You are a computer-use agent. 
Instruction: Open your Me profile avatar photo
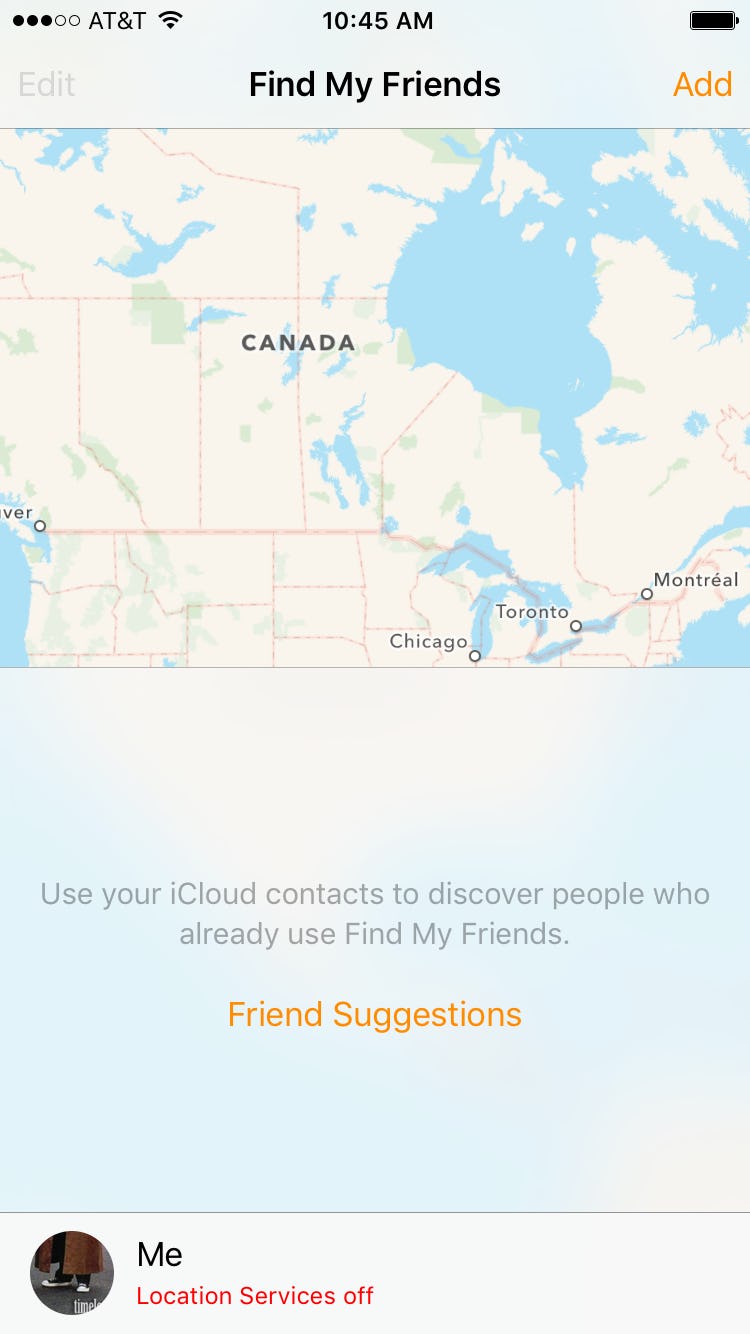click(70, 1274)
